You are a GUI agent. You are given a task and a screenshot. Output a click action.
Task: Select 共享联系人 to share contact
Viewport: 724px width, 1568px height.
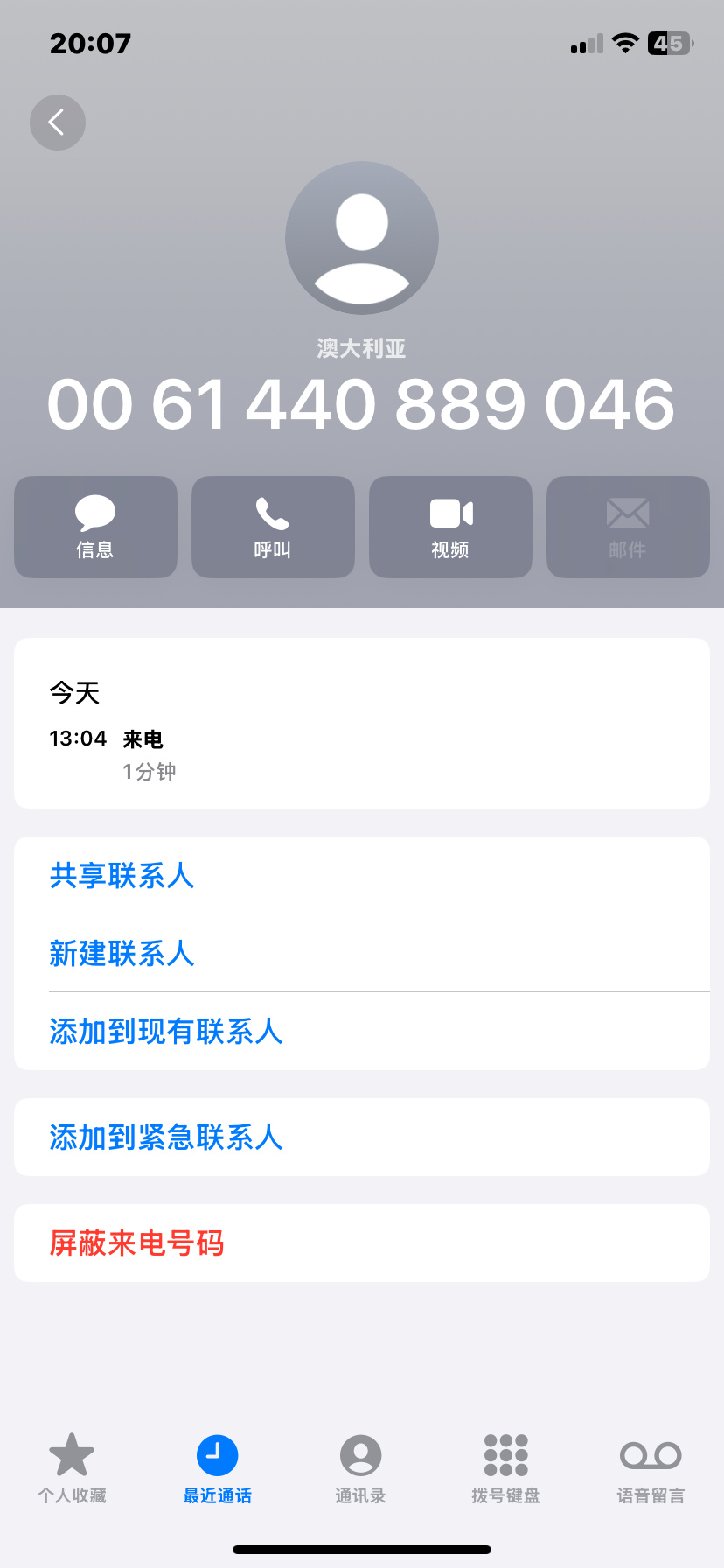tap(122, 876)
